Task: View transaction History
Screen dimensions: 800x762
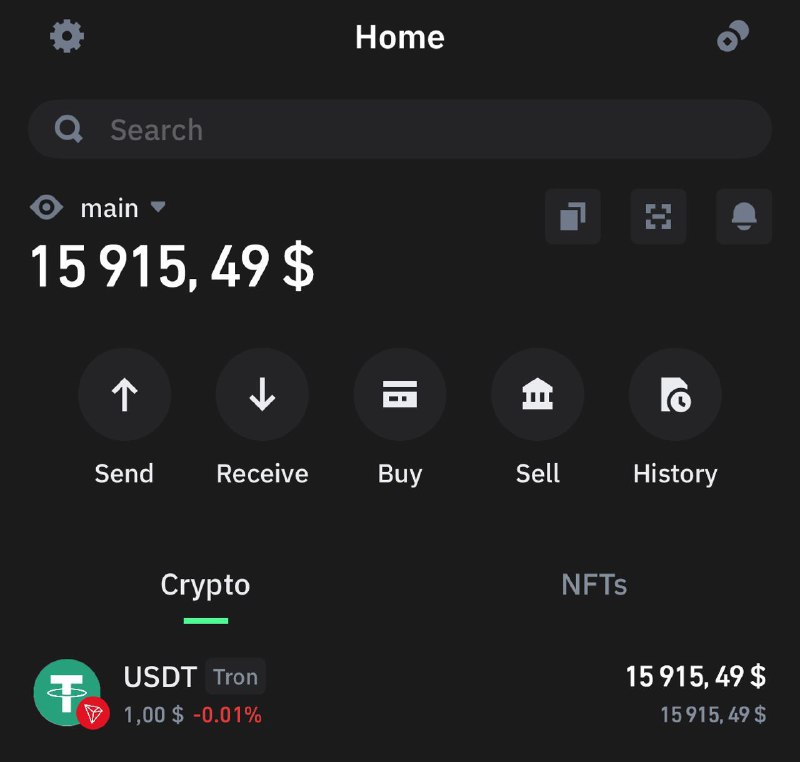Action: (675, 395)
